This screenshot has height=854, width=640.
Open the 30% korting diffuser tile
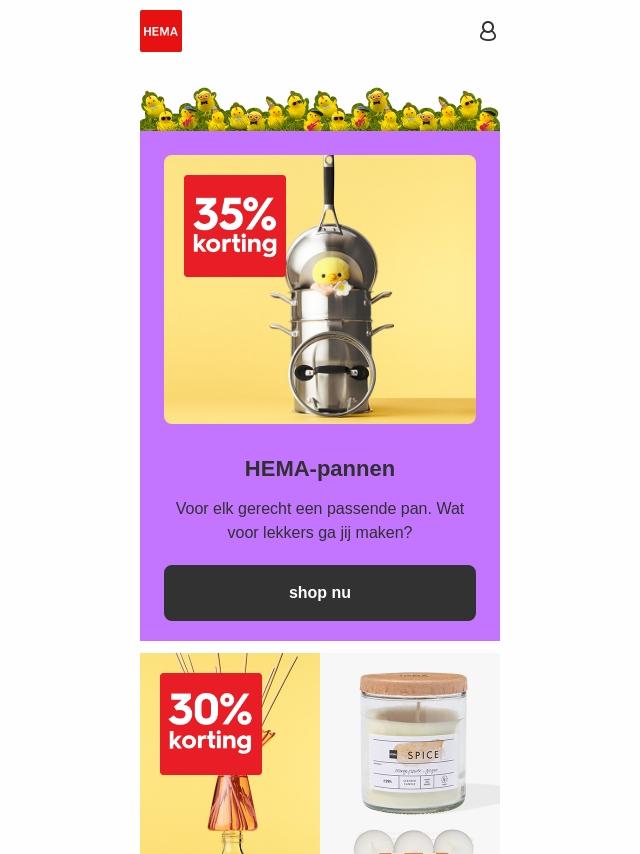(x=230, y=753)
